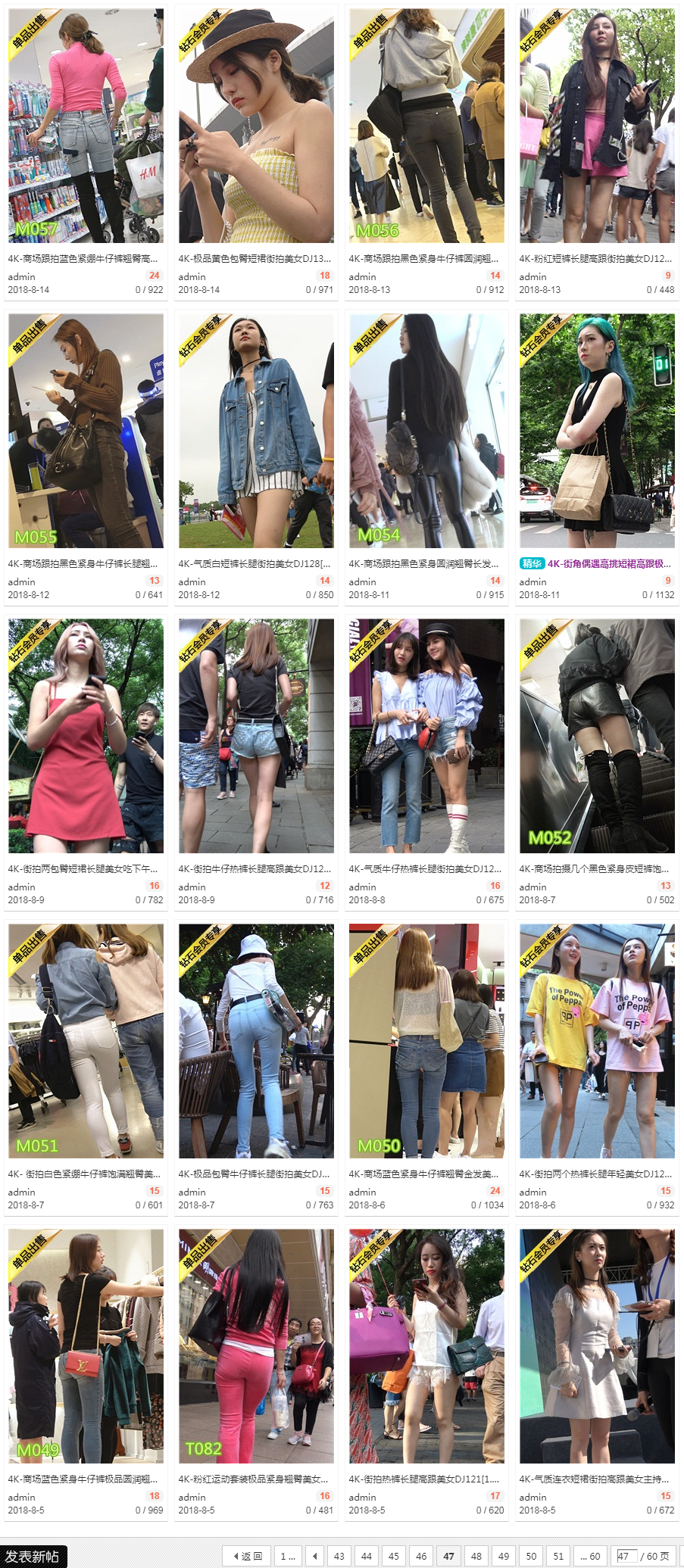Jump to last page '... 60'
Image resolution: width=684 pixels, height=1568 pixels.
click(590, 1557)
